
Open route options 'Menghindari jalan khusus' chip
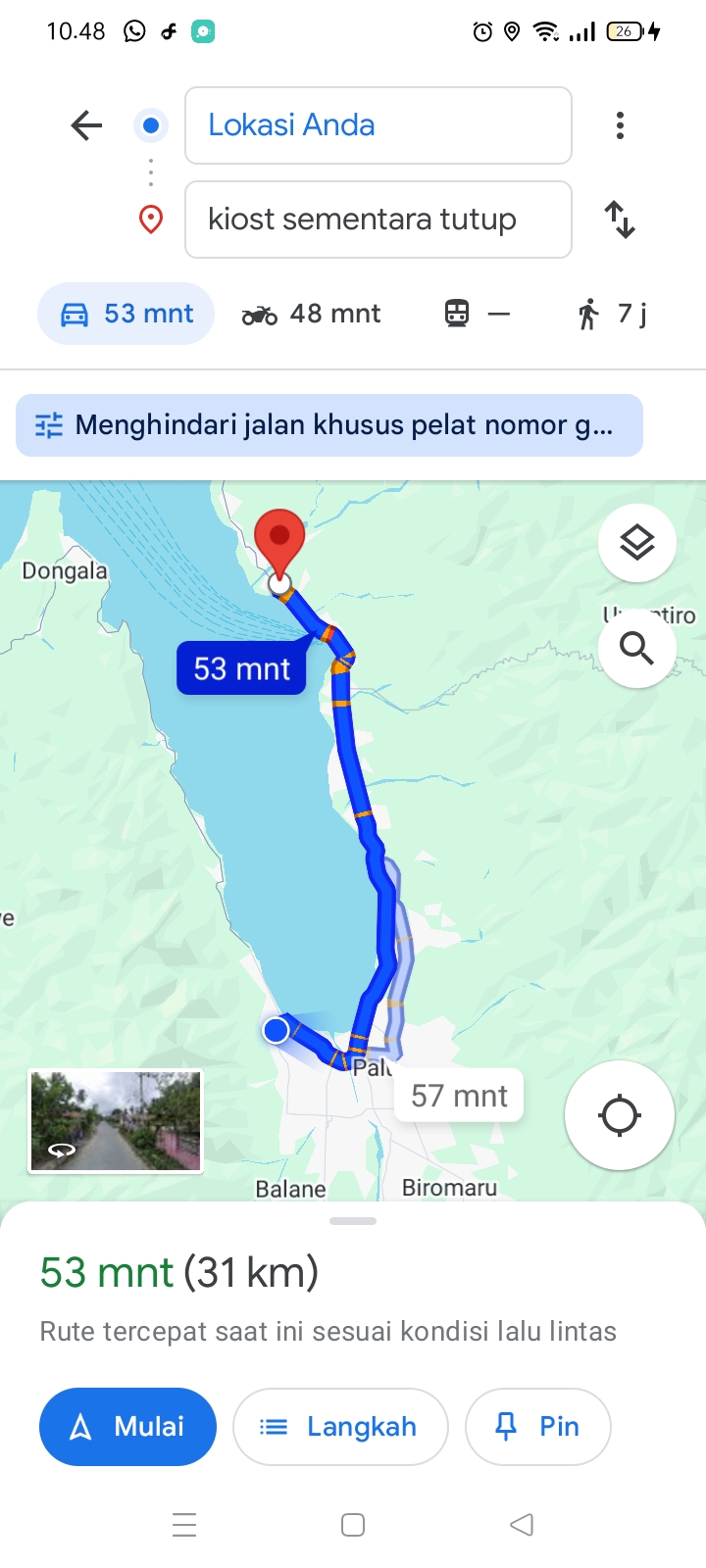click(329, 425)
